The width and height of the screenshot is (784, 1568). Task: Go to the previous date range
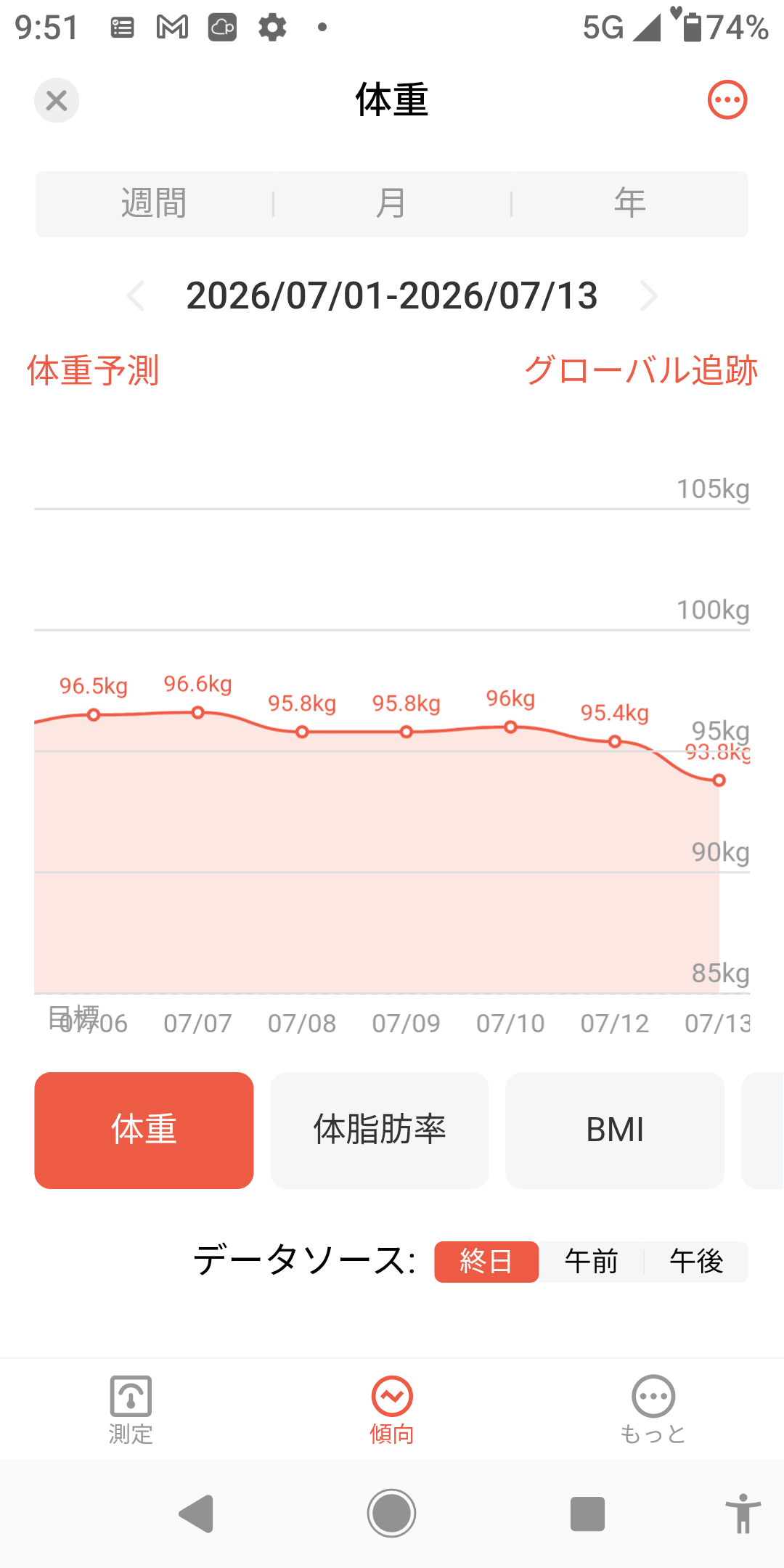136,296
